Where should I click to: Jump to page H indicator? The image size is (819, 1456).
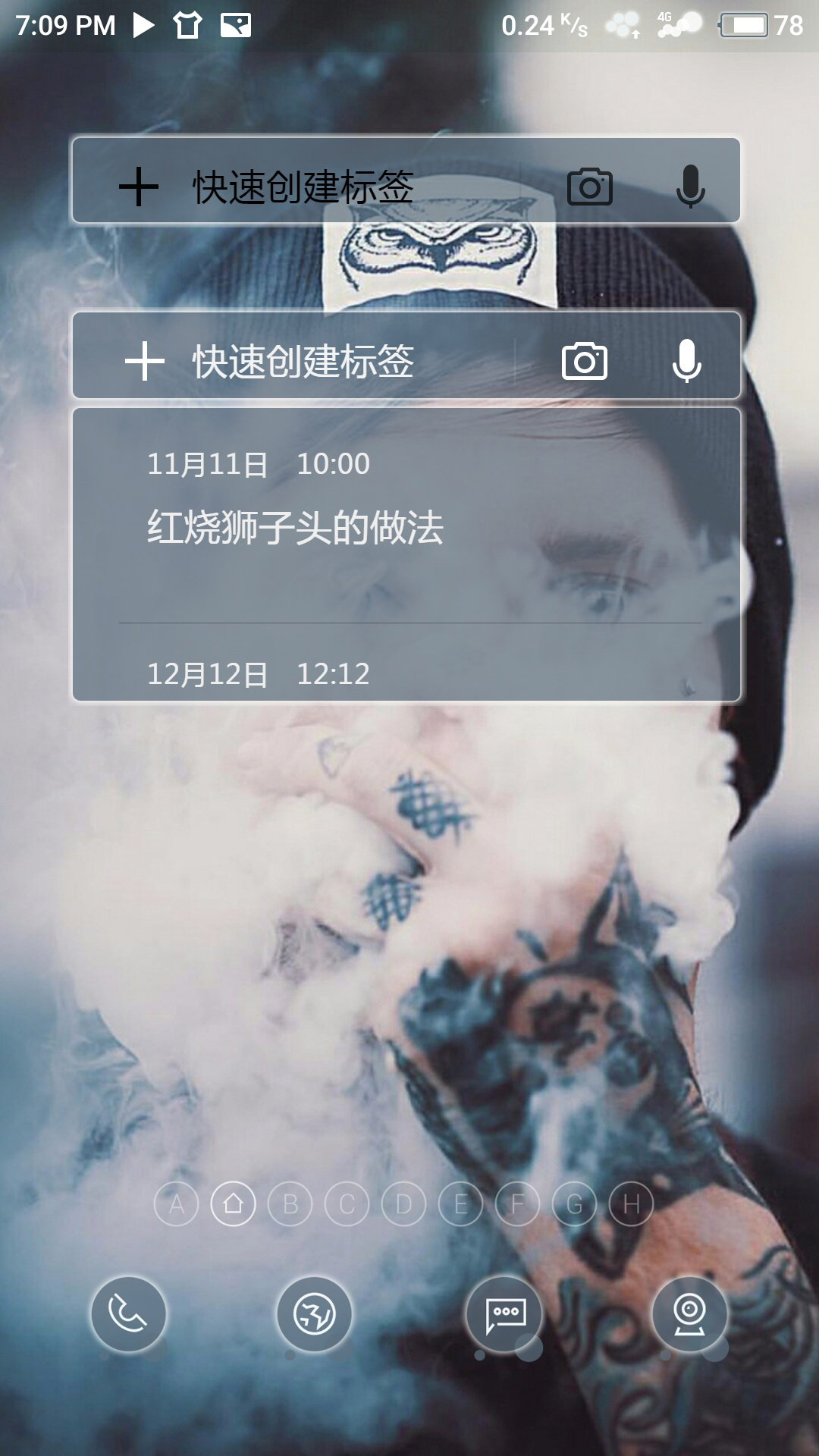pyautogui.click(x=631, y=1204)
